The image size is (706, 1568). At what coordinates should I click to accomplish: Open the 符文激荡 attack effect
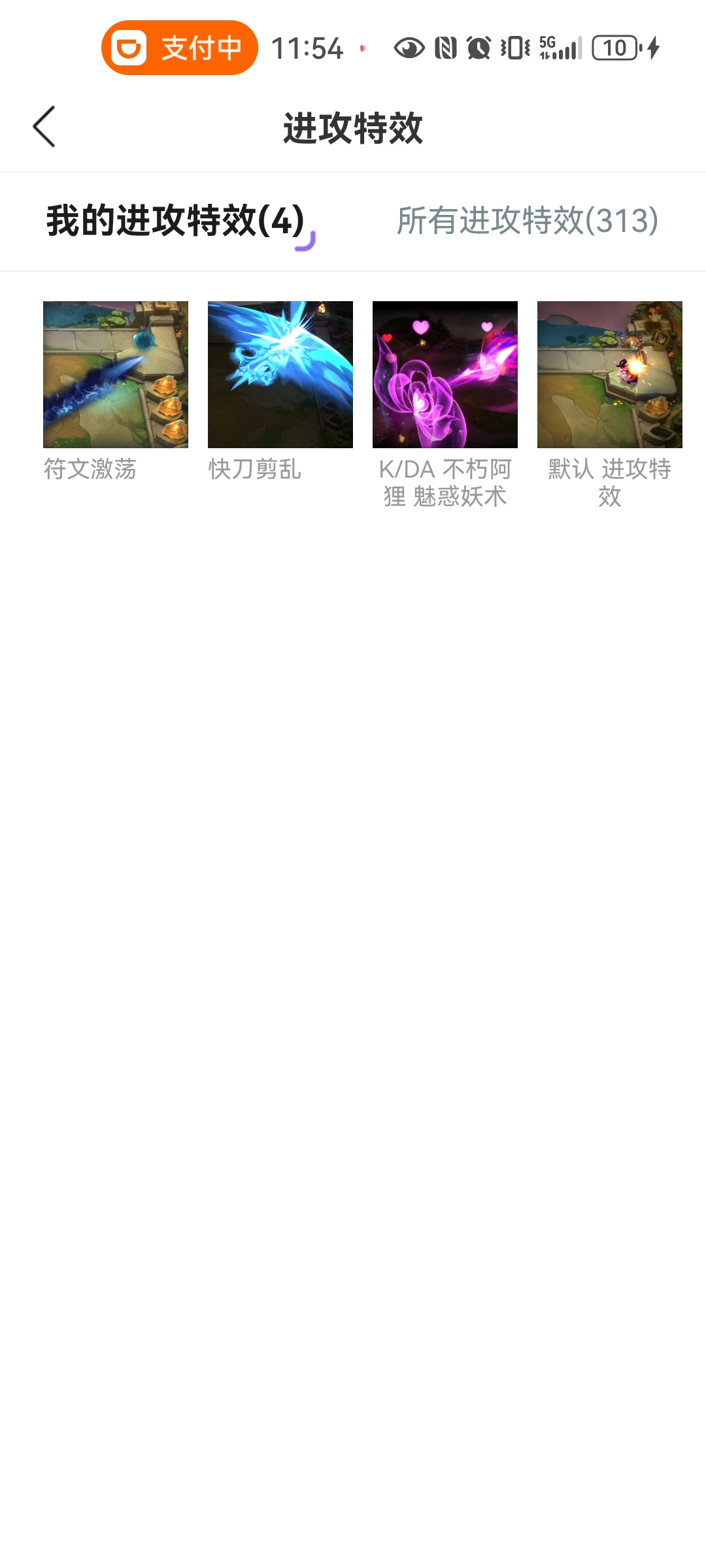[116, 374]
